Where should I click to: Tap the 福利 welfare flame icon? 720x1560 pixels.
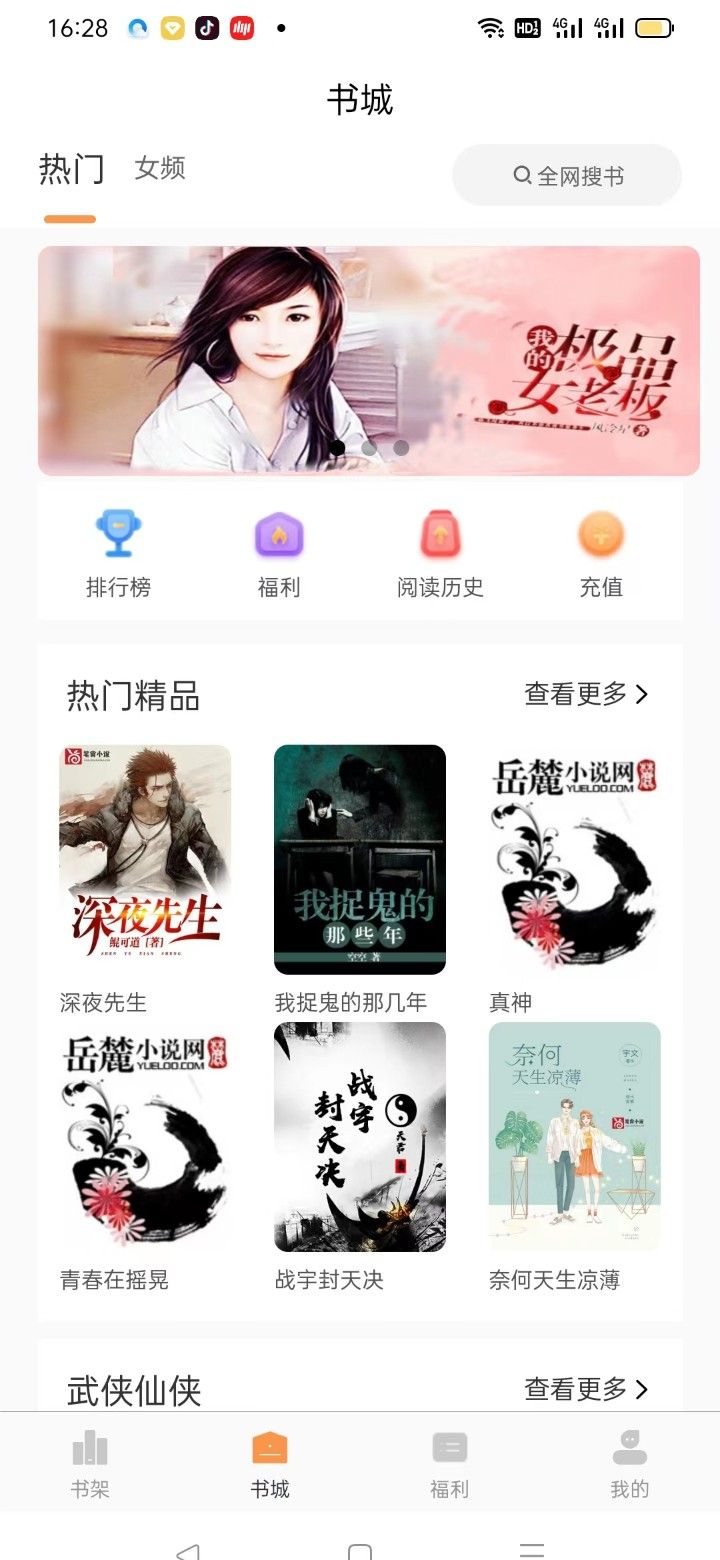(277, 532)
